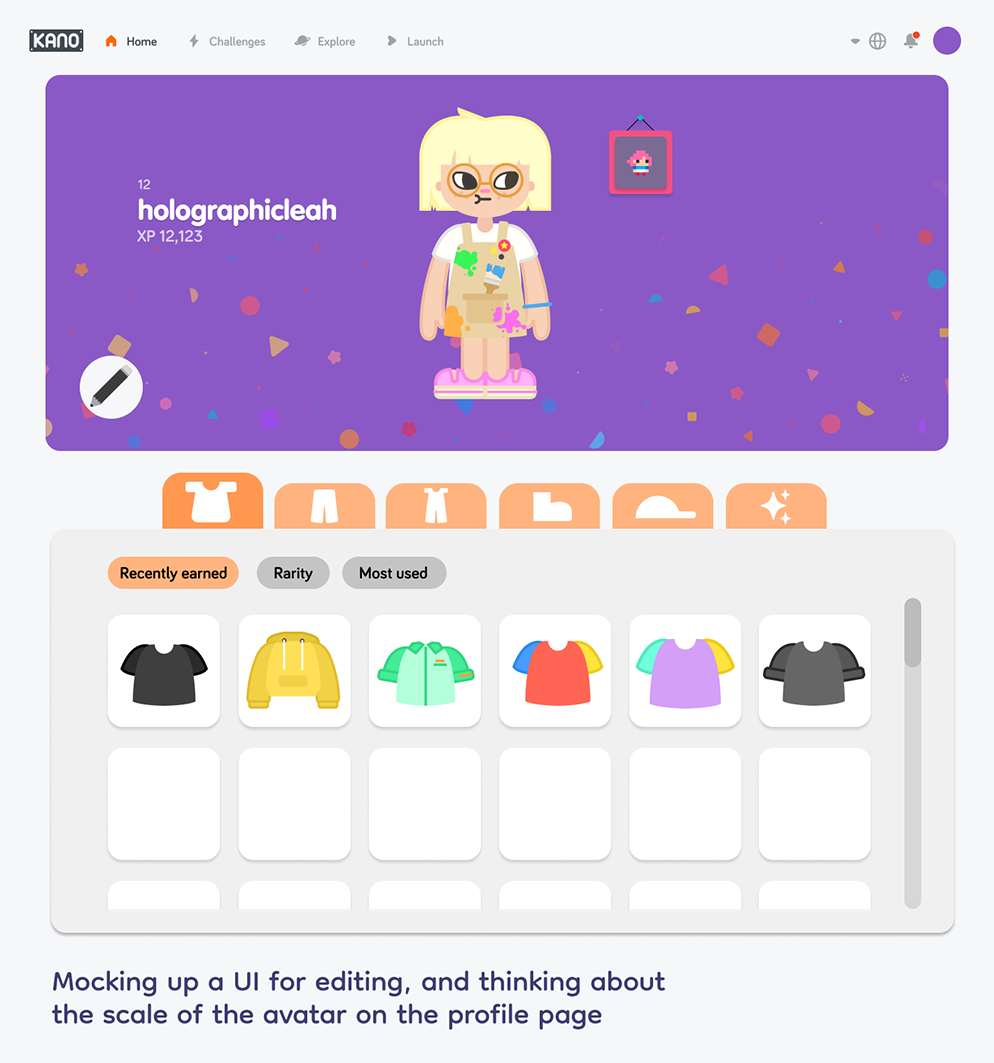Switch to the shoes tab
The width and height of the screenshot is (994, 1063).
tap(549, 506)
